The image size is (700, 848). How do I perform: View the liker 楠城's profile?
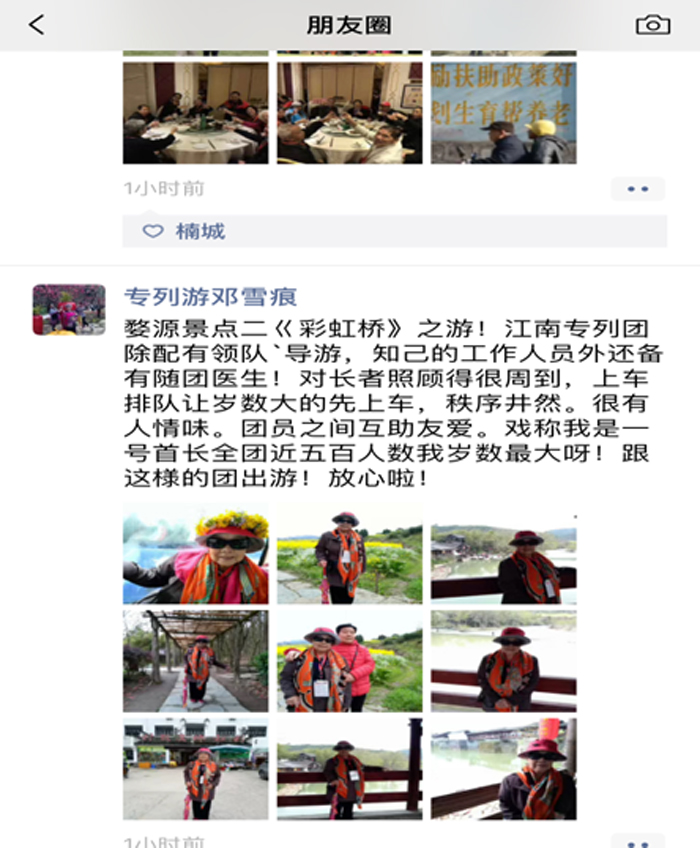200,231
